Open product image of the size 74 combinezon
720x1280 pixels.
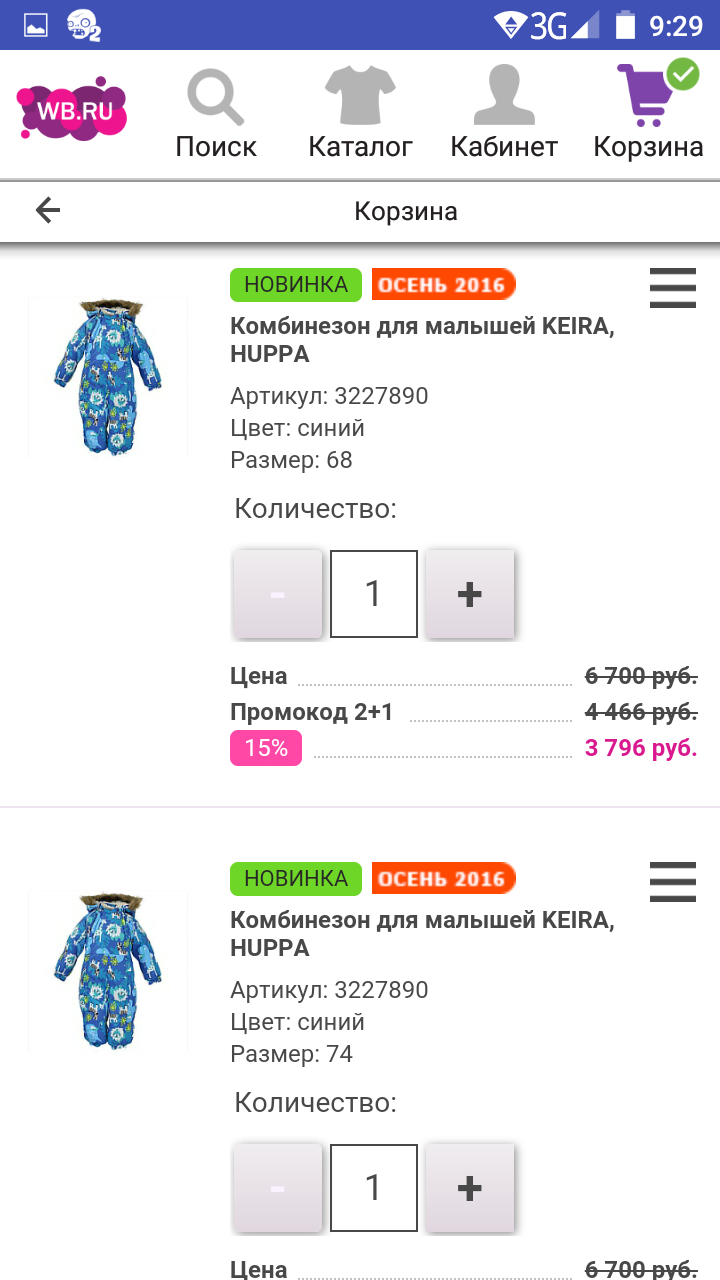point(108,971)
